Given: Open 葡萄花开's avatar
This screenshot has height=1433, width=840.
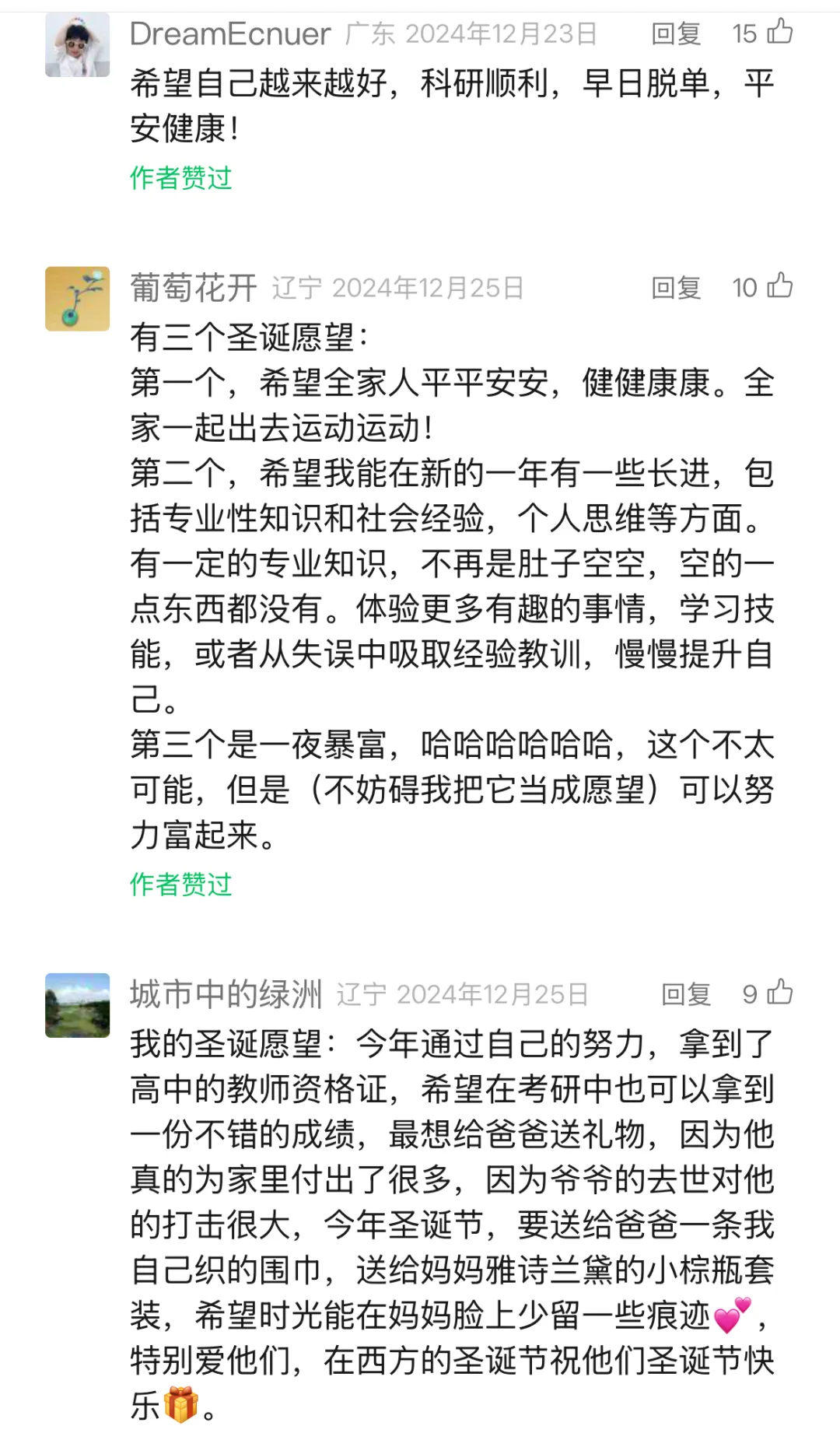Looking at the screenshot, I should 77,299.
